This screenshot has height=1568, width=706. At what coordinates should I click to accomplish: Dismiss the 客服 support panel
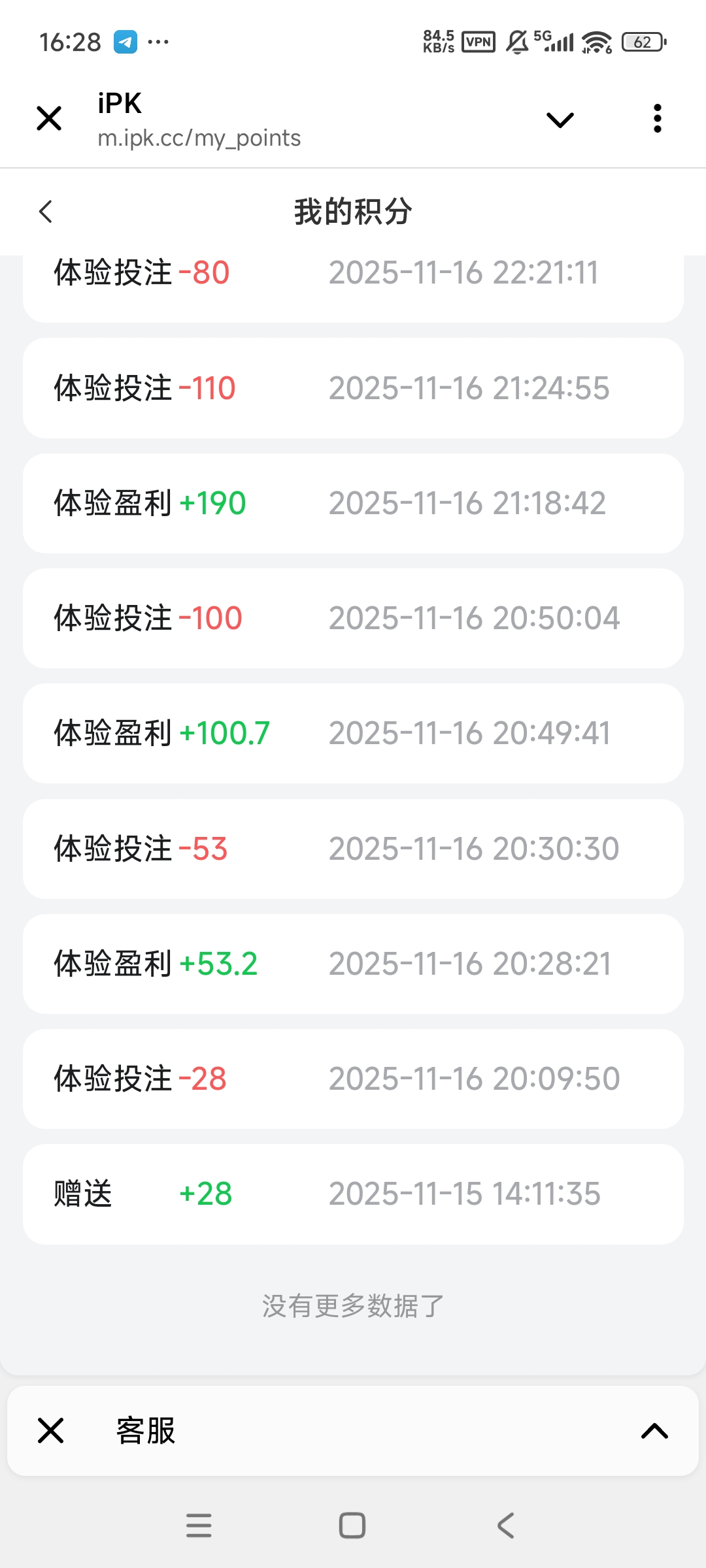(50, 1431)
